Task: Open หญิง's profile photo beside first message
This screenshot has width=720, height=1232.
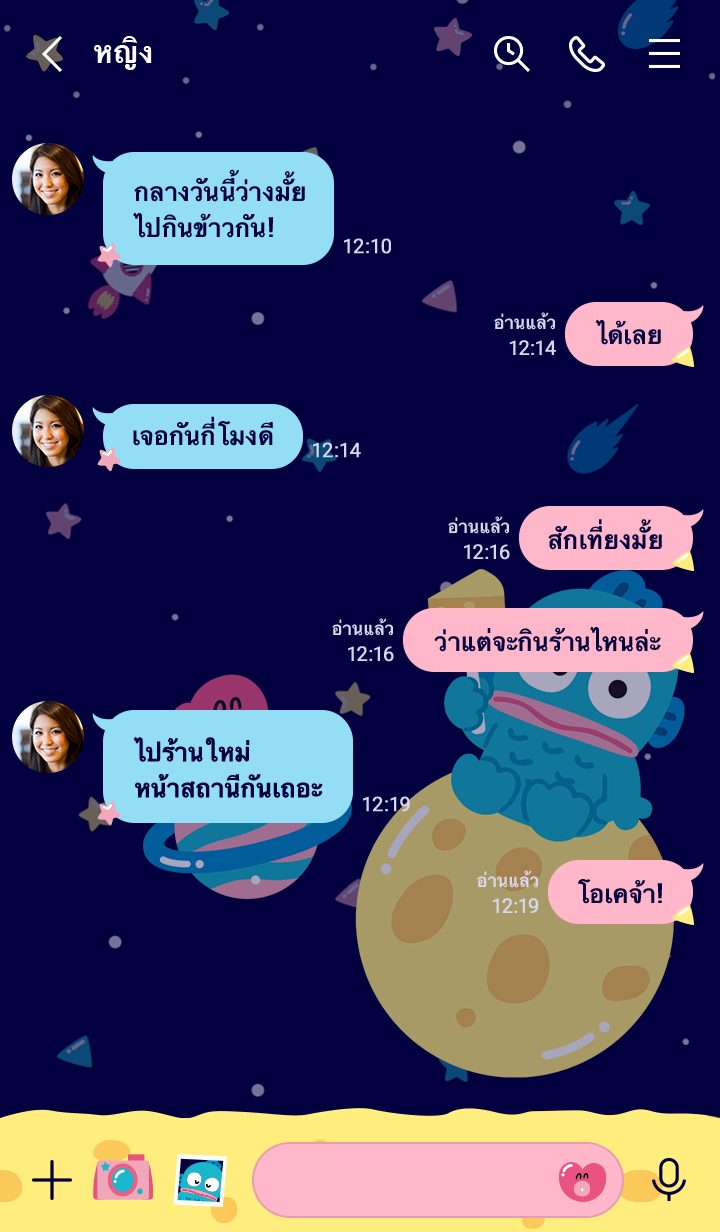Action: click(48, 179)
